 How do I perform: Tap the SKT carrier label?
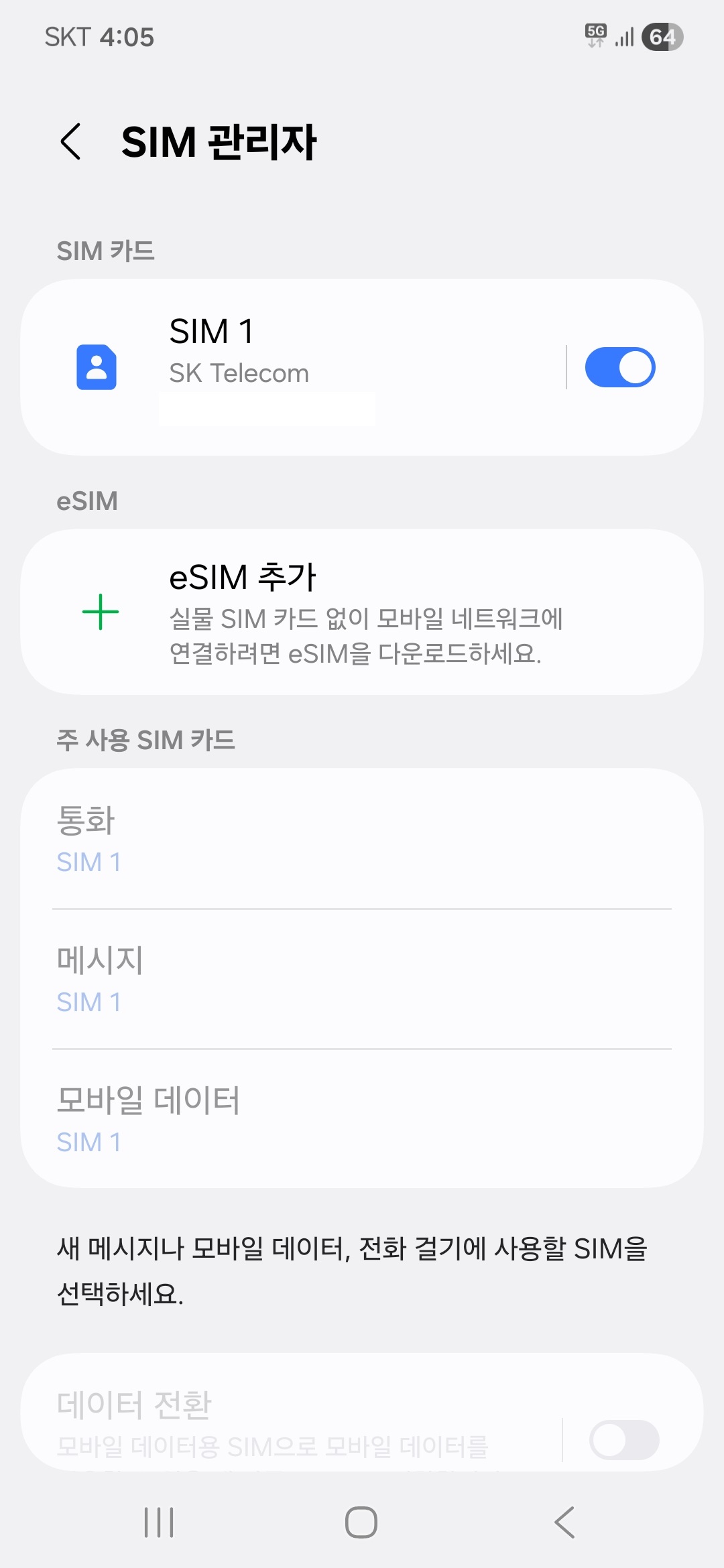pyautogui.click(x=69, y=38)
